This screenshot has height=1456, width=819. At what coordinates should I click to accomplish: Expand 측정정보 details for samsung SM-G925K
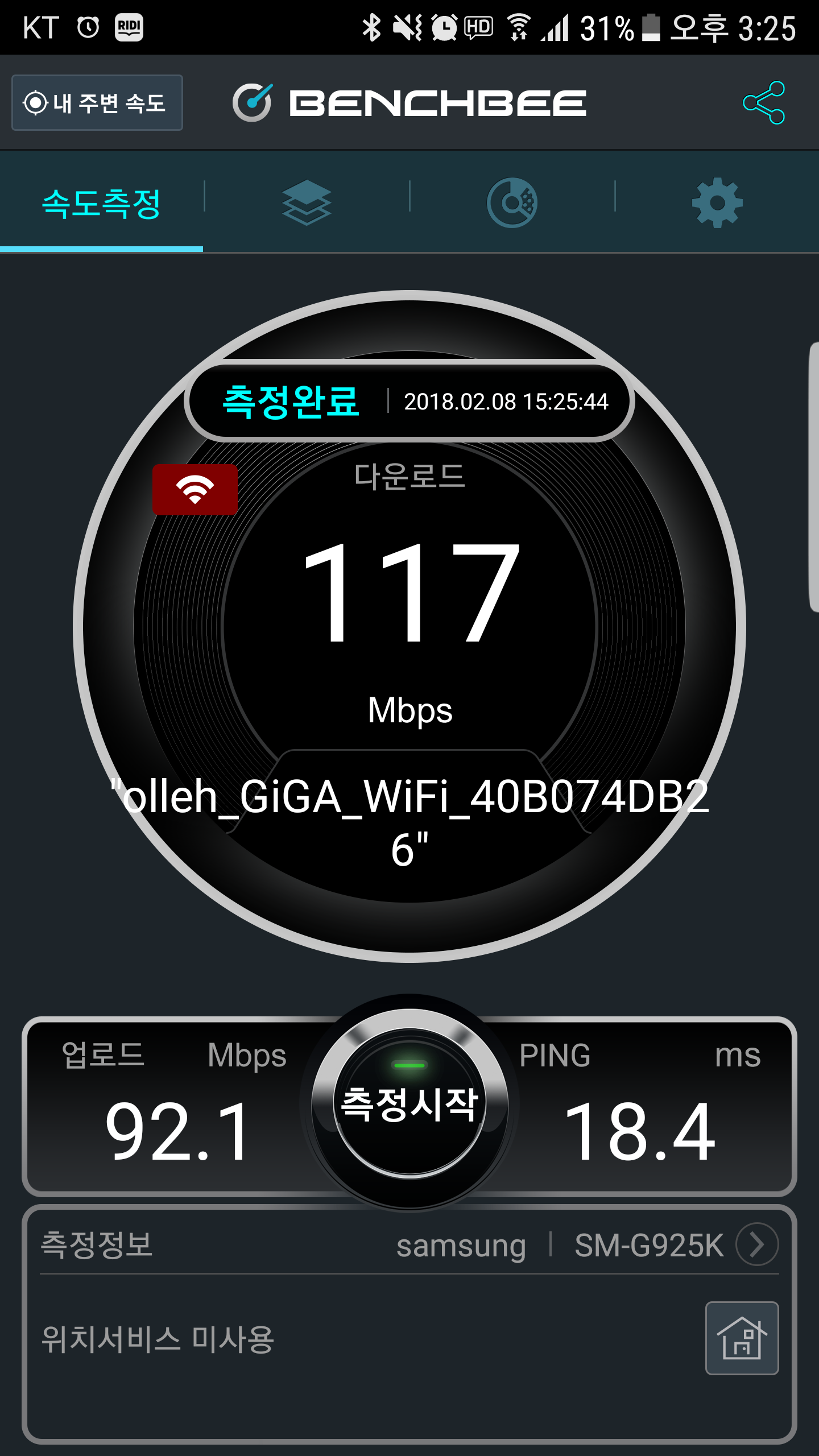[x=757, y=1244]
